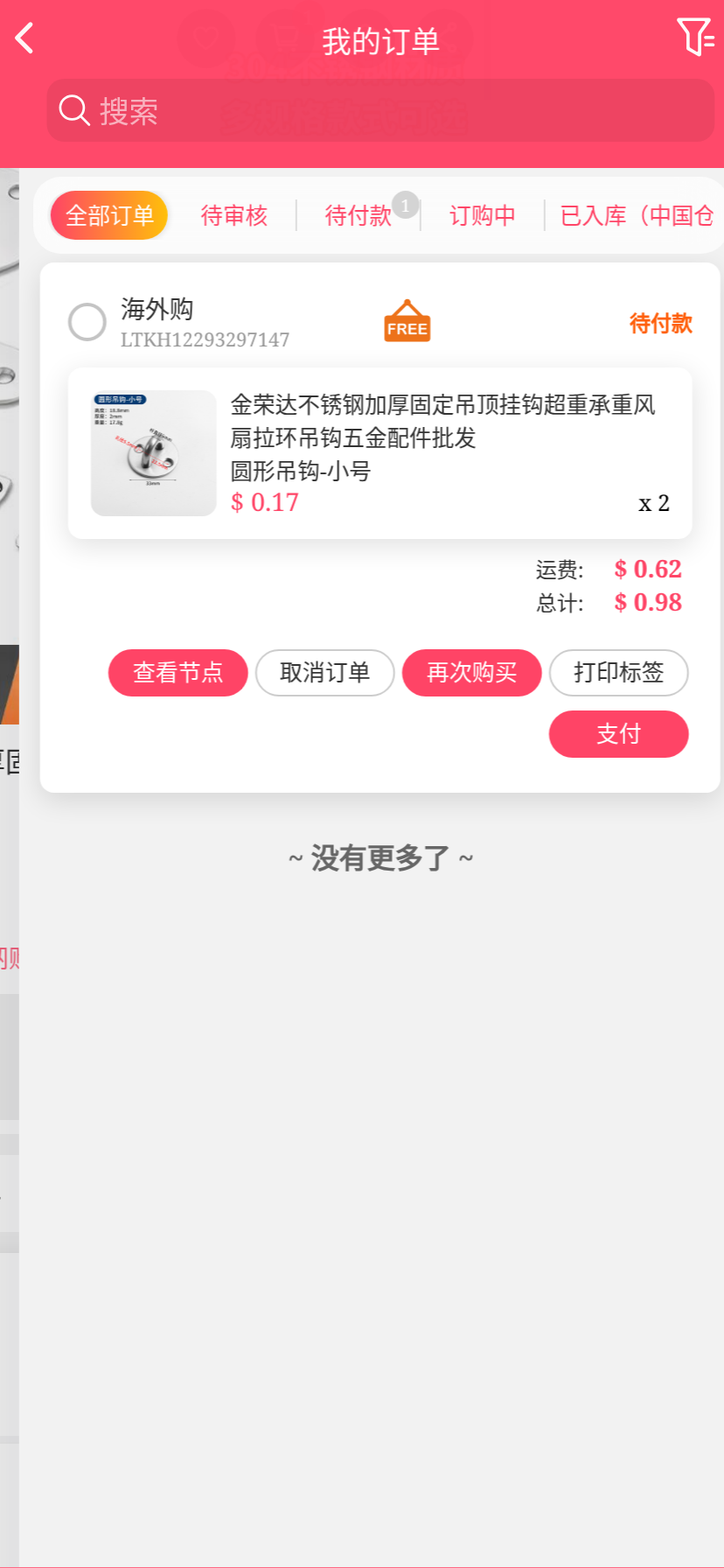The image size is (724, 1568).
Task: Tap 再次购买 to reorder
Action: [x=472, y=673]
